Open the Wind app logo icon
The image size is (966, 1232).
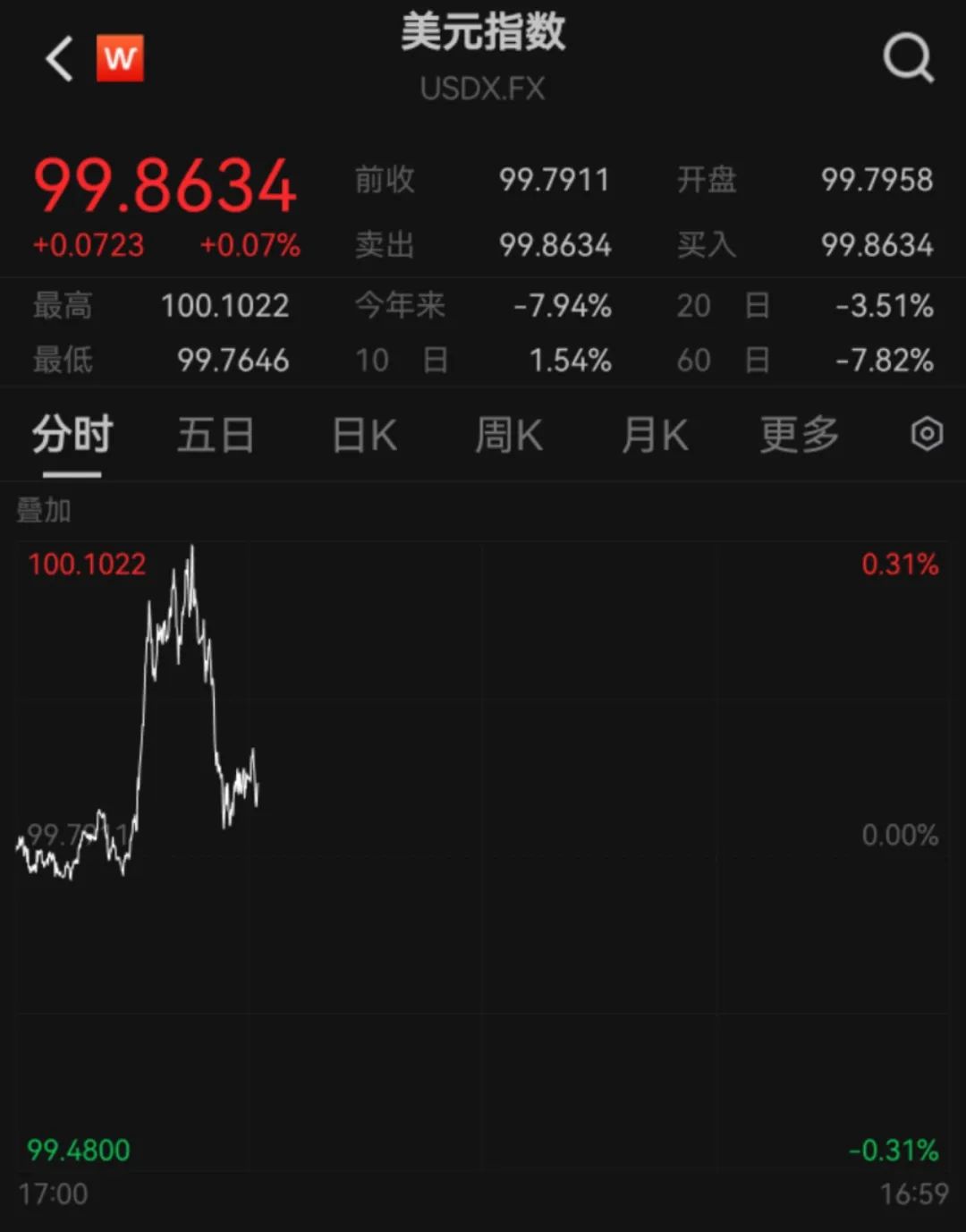point(121,59)
